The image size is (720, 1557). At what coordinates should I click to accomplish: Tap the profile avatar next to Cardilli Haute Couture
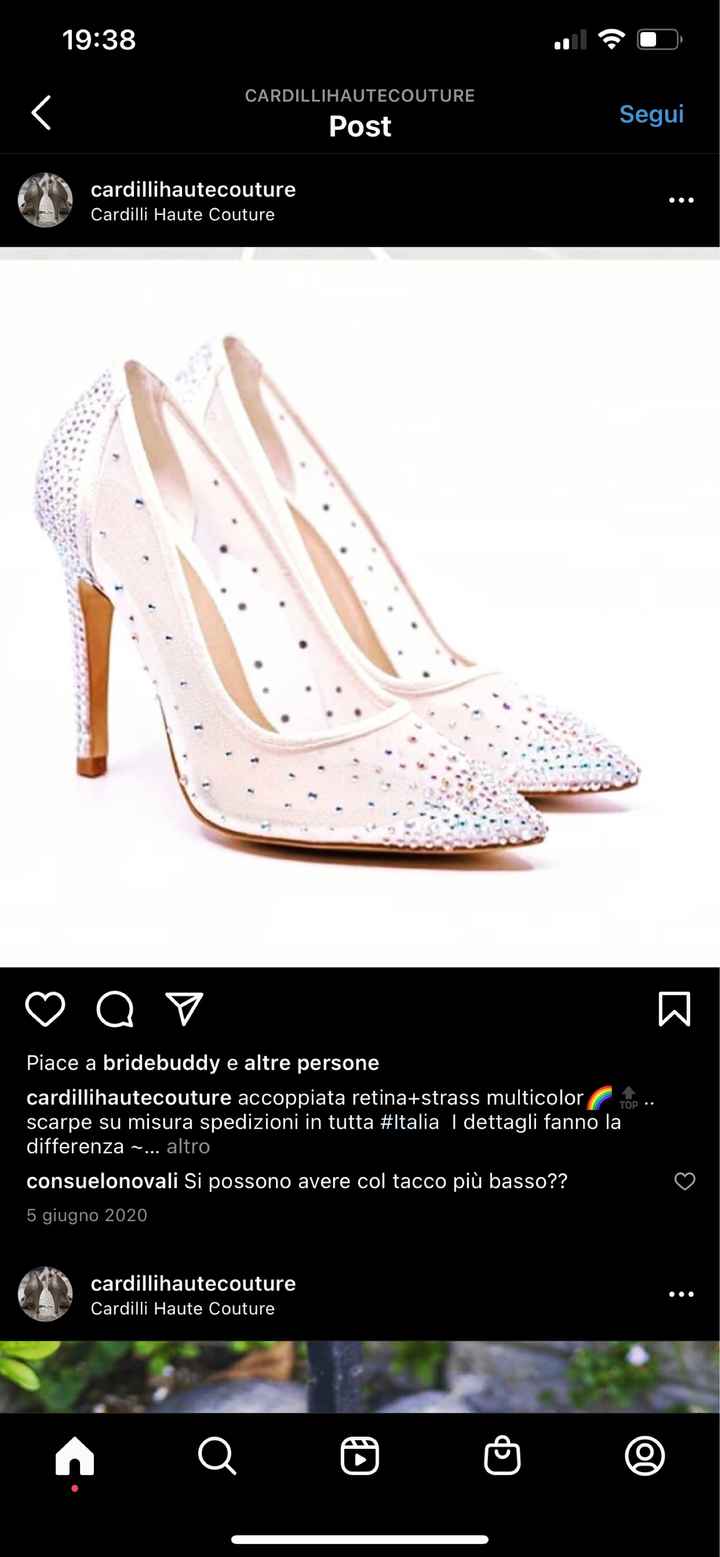click(45, 200)
